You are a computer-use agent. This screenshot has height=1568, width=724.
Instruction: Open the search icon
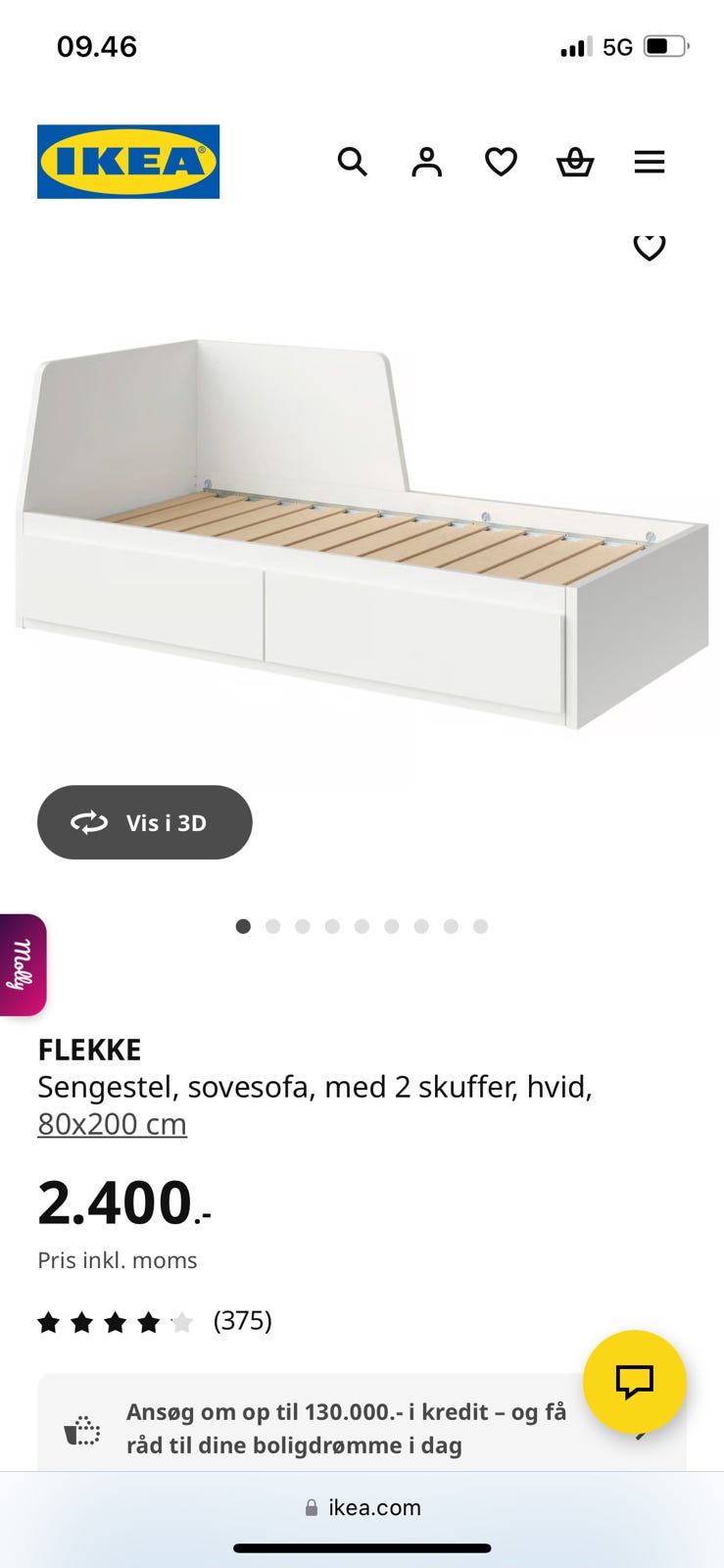[x=352, y=162]
